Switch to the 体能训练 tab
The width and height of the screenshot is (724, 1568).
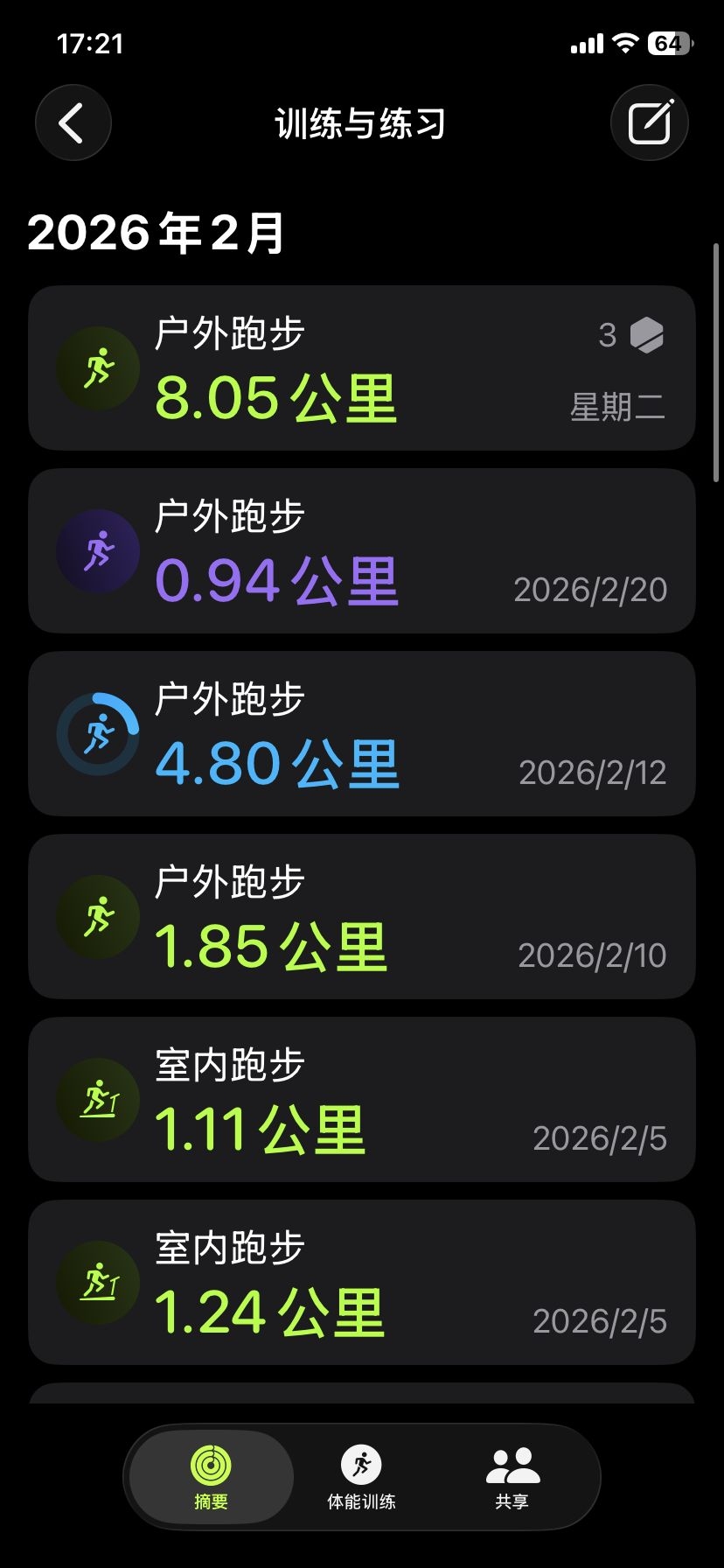[361, 1477]
